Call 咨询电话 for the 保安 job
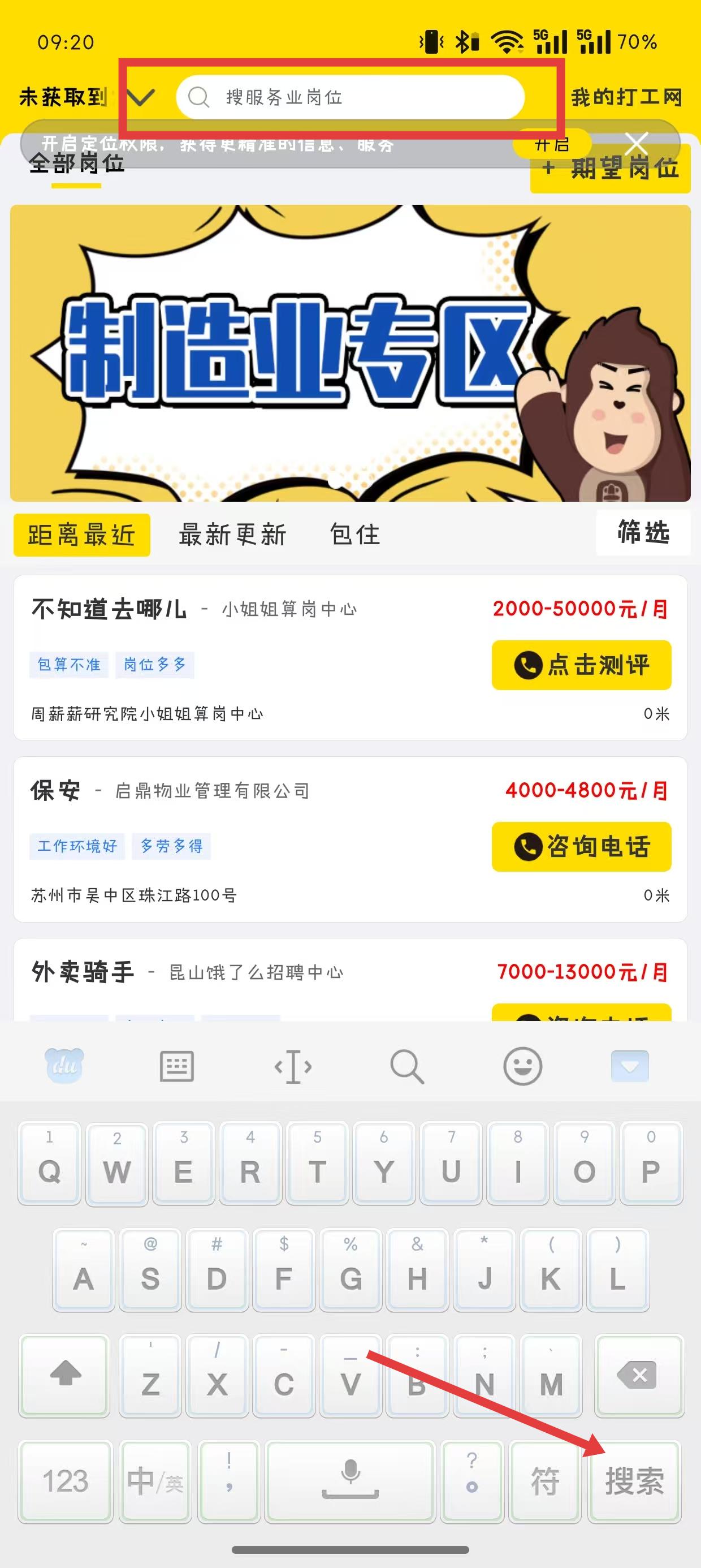The height and width of the screenshot is (1568, 701). point(581,846)
